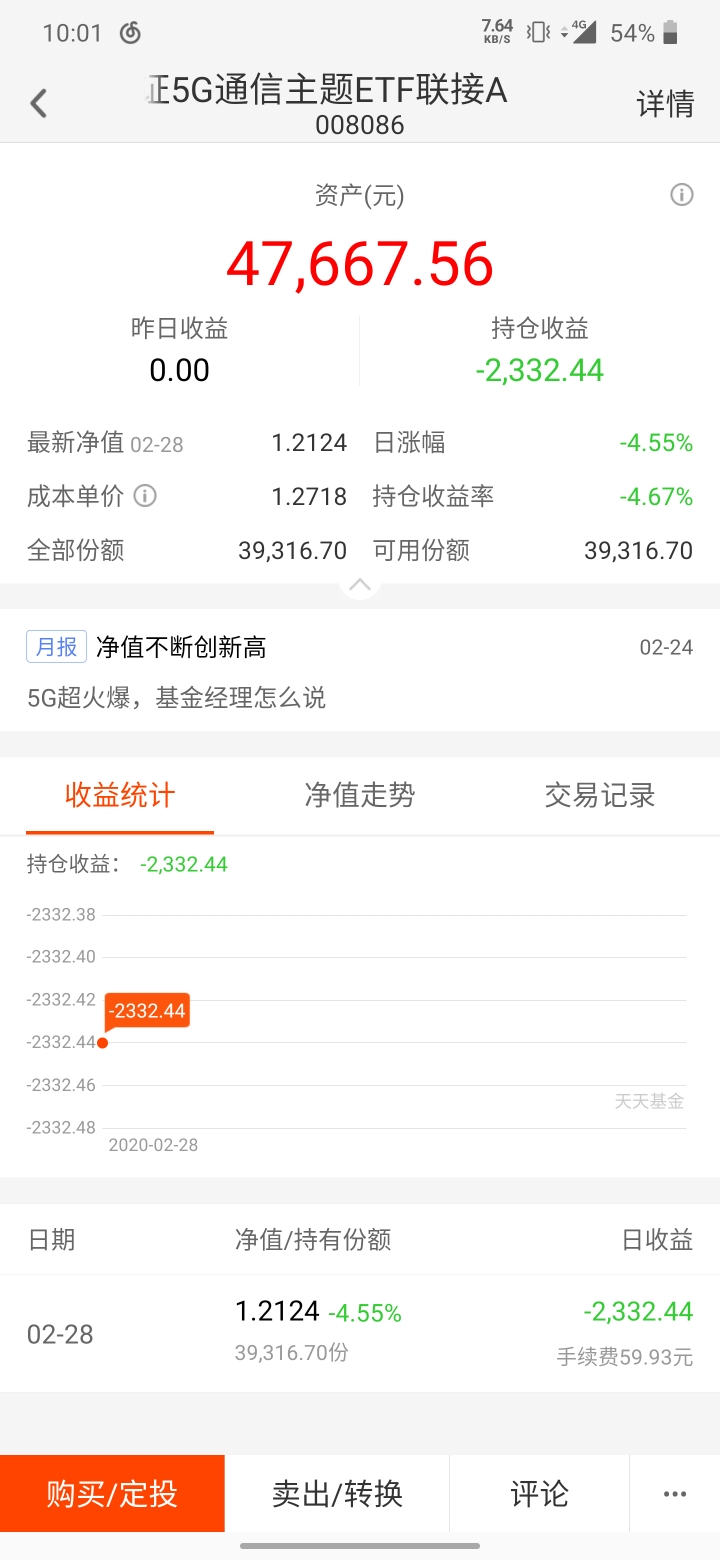Viewport: 720px width, 1560px height.
Task: Tap the info icon beside 资产(元)
Action: (682, 195)
